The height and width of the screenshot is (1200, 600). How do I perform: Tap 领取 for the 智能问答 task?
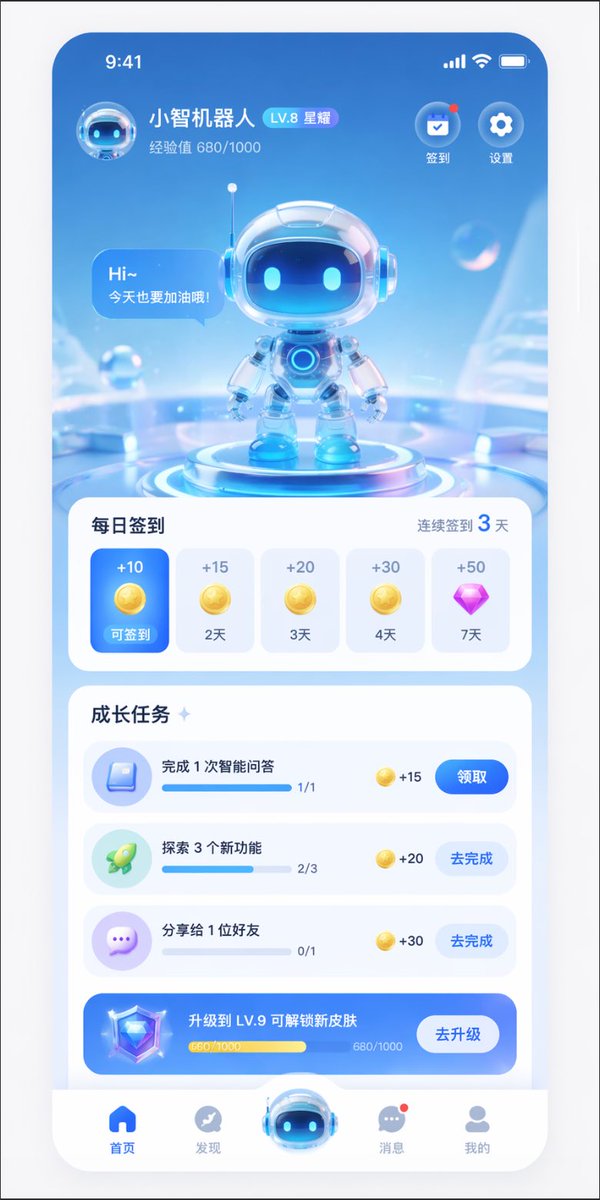coord(471,777)
